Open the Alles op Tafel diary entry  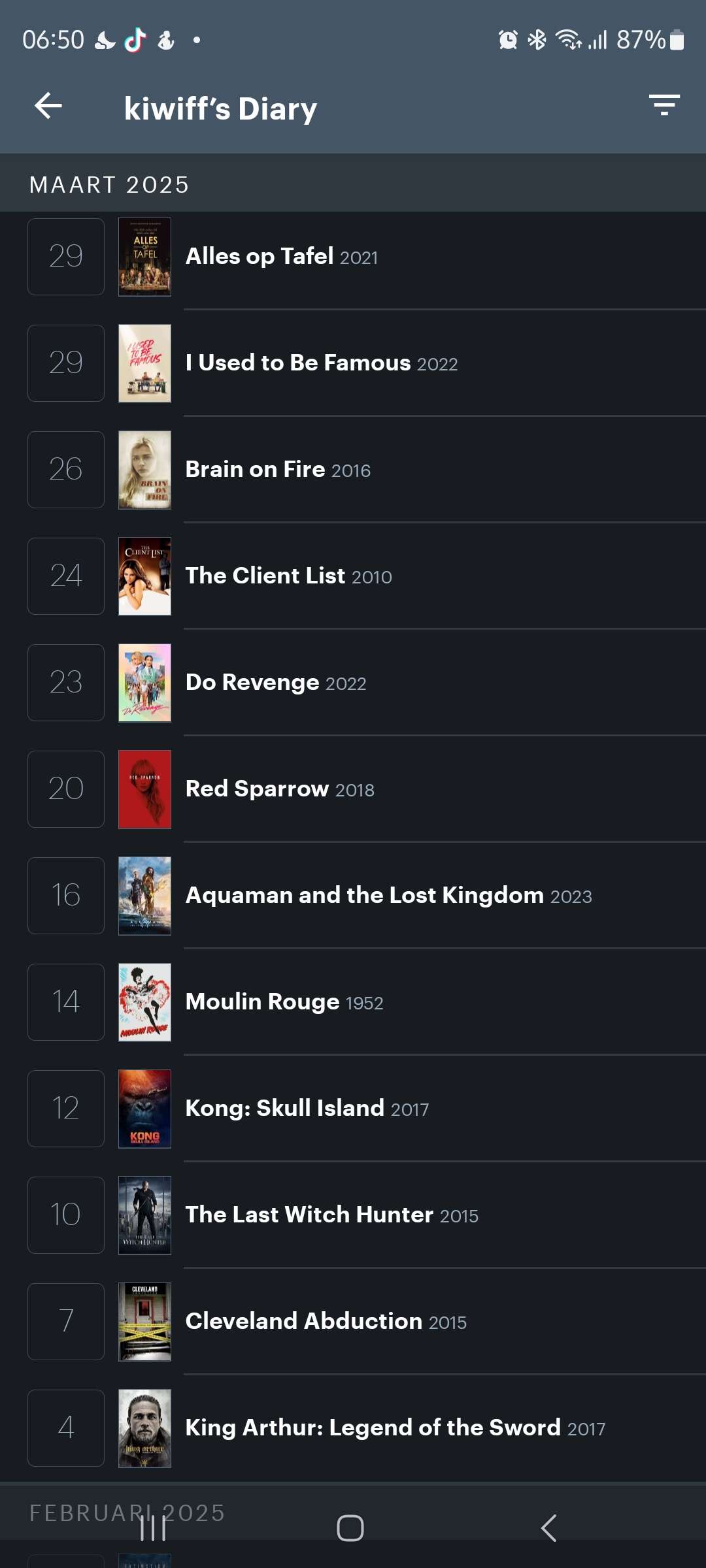click(353, 257)
